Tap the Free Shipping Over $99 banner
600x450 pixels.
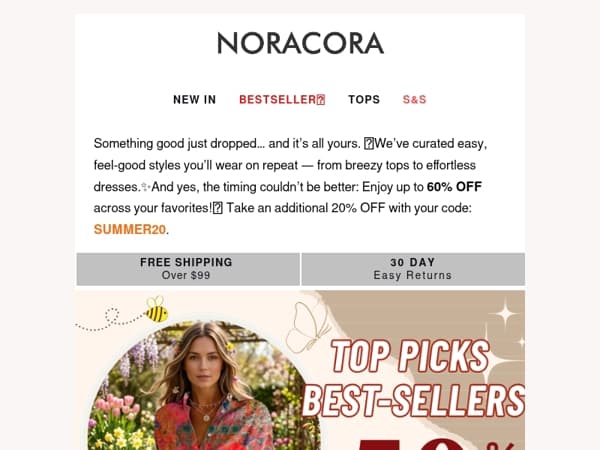(x=187, y=269)
